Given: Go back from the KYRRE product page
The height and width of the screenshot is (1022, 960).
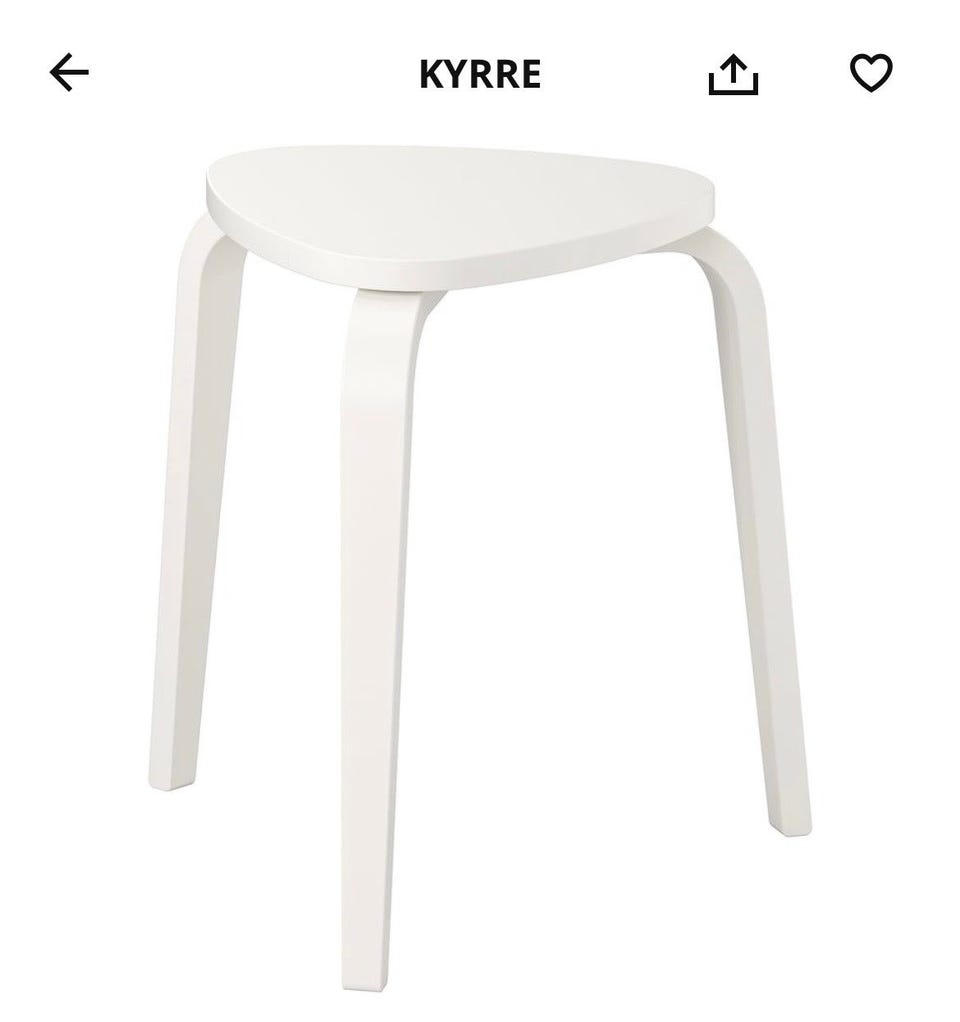Looking at the screenshot, I should [69, 73].
